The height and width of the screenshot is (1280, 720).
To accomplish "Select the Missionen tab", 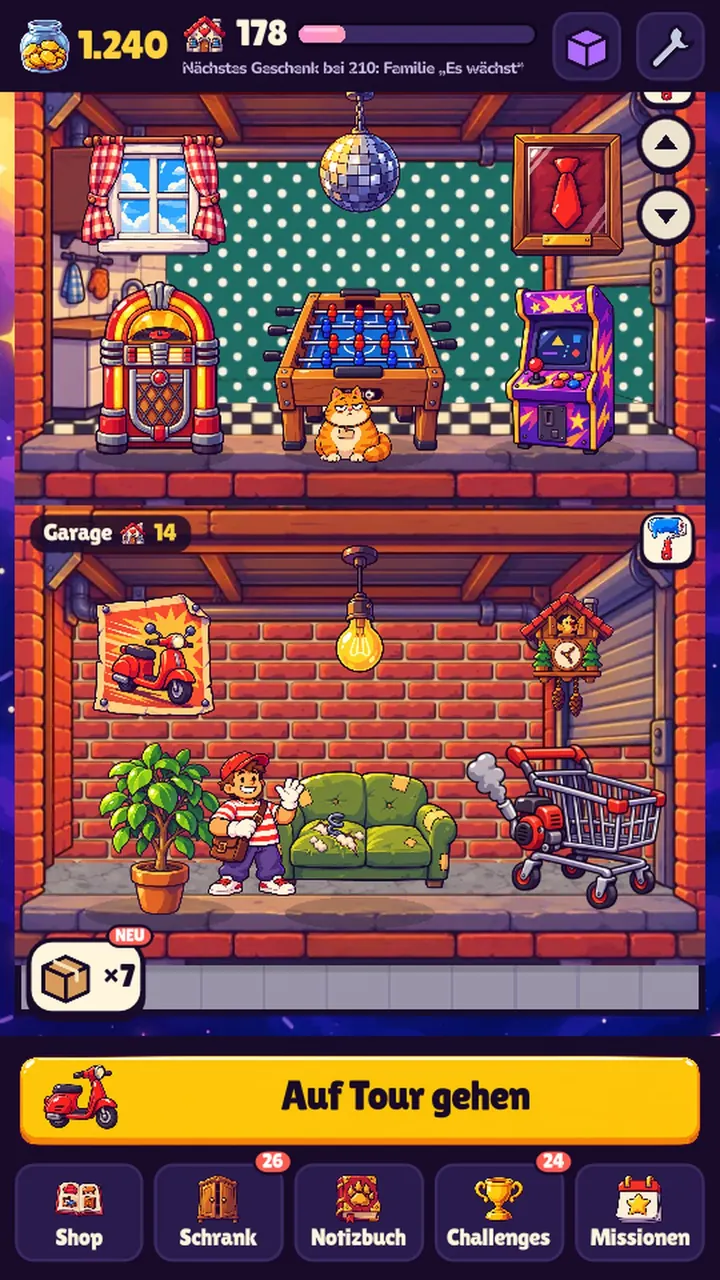I will click(639, 1212).
